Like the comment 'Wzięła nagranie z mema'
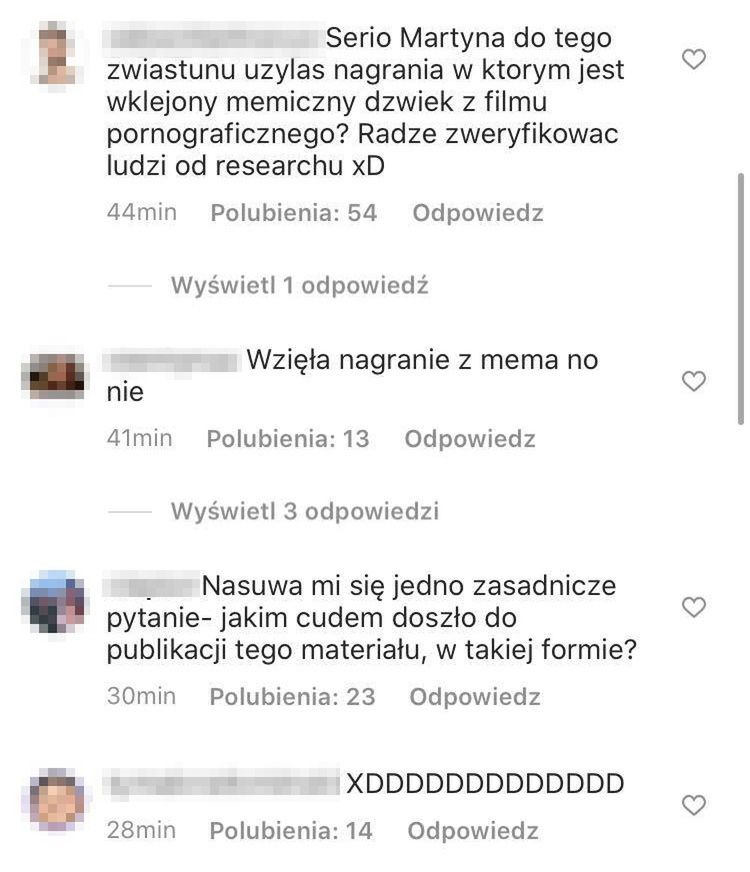750x872 pixels. (x=693, y=380)
